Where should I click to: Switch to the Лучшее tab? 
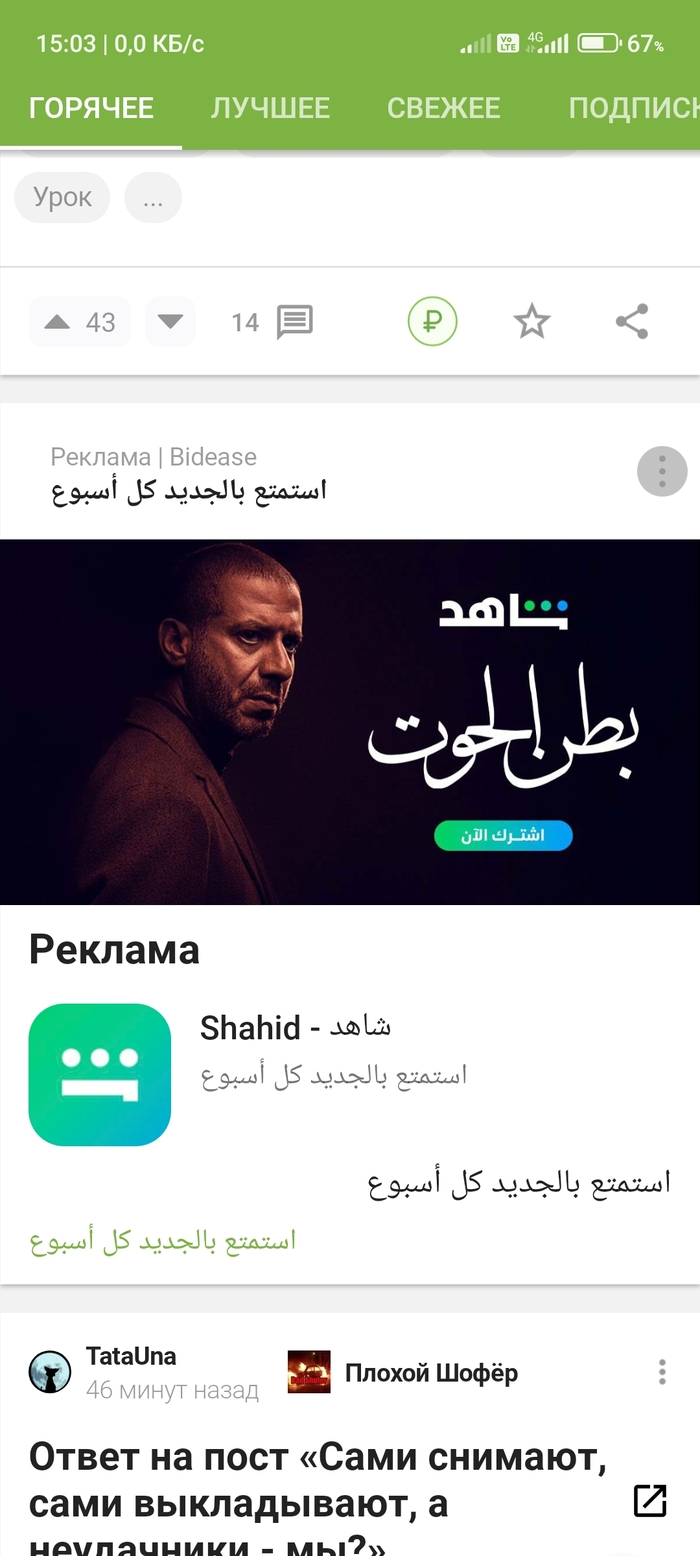coord(270,108)
